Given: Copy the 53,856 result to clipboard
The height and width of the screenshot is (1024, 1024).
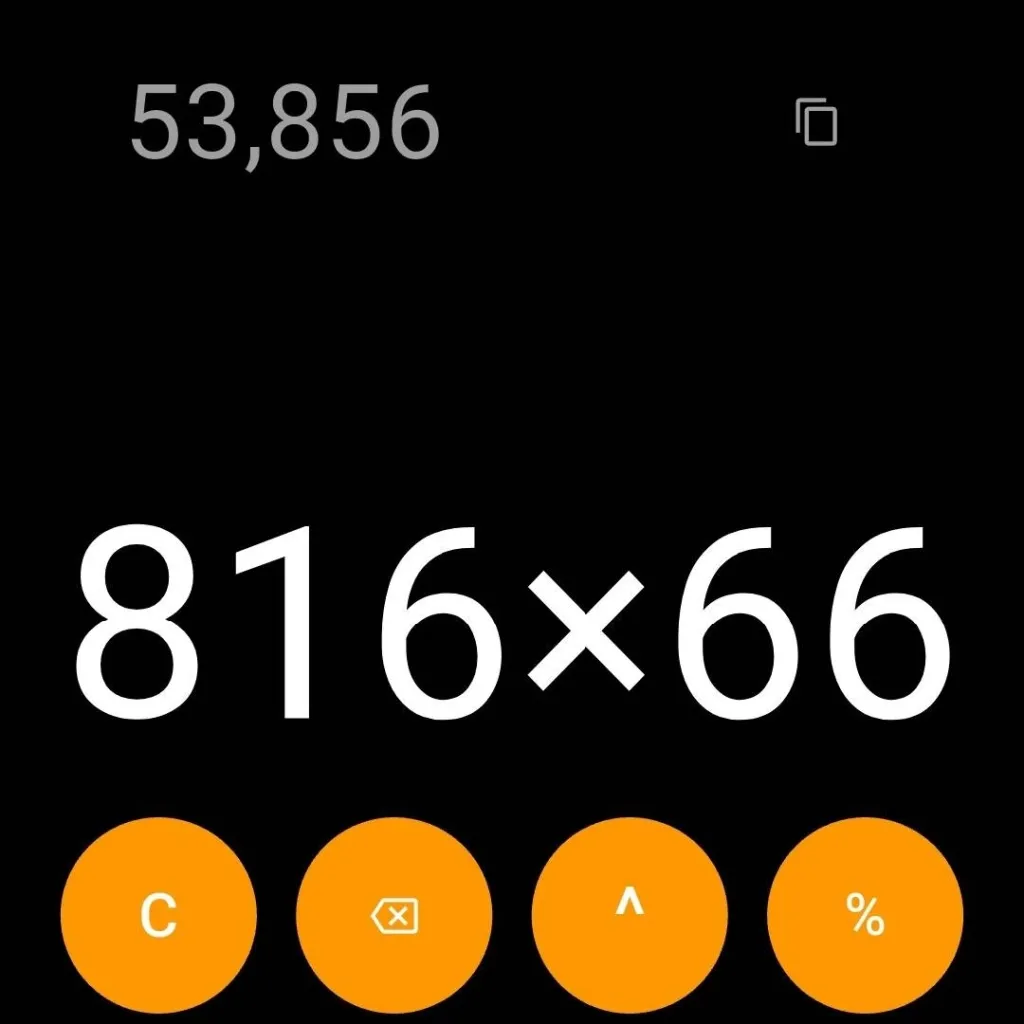Looking at the screenshot, I should coord(816,123).
